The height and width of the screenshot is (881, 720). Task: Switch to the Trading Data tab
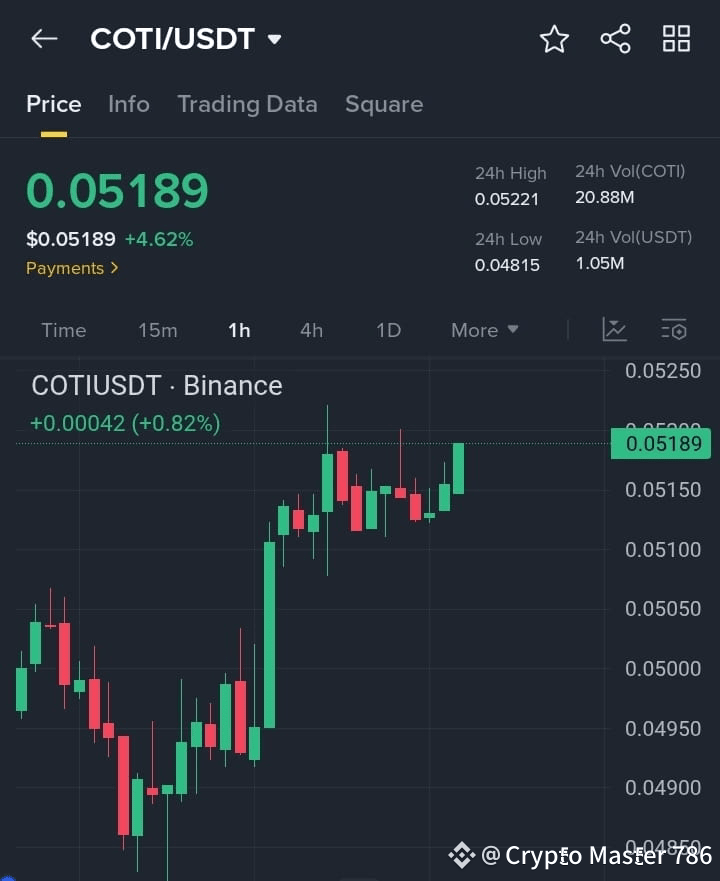pos(247,104)
